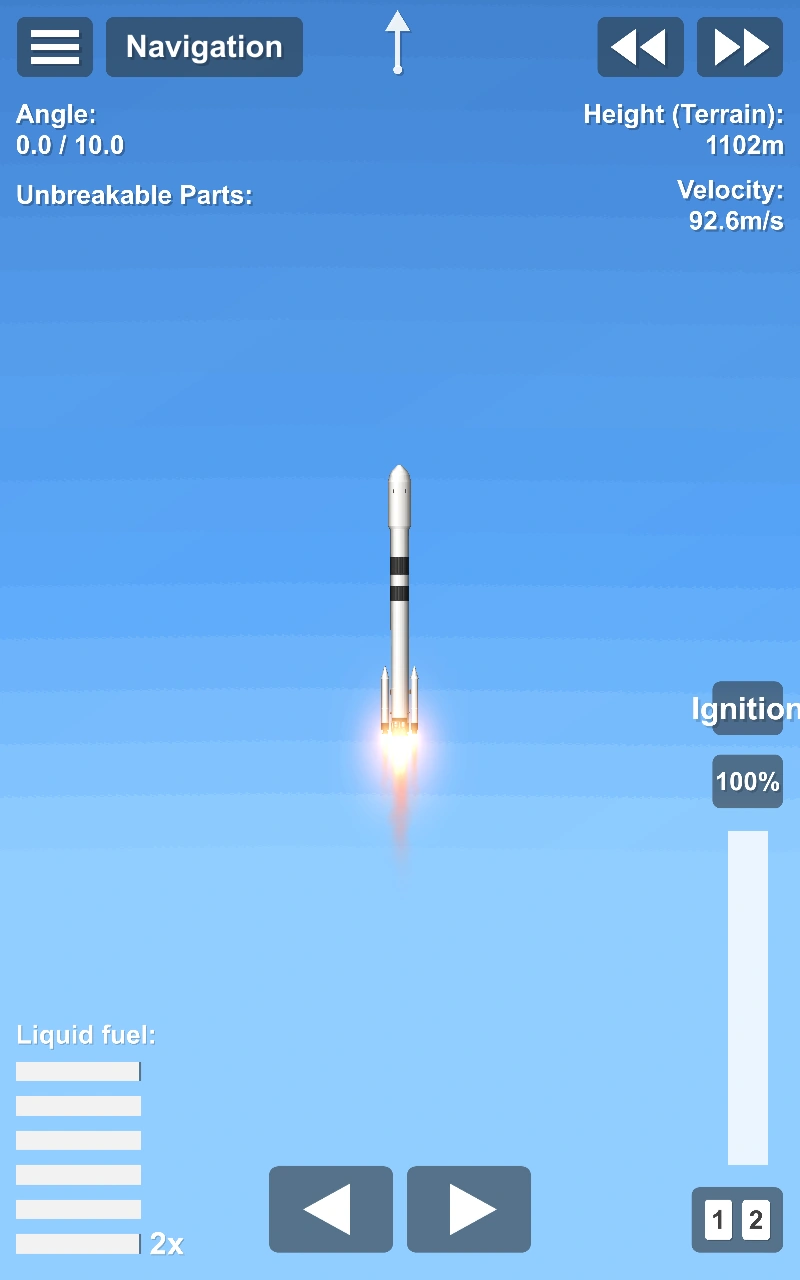Image resolution: width=800 pixels, height=1280 pixels.
Task: Open the Navigation view
Action: [204, 47]
